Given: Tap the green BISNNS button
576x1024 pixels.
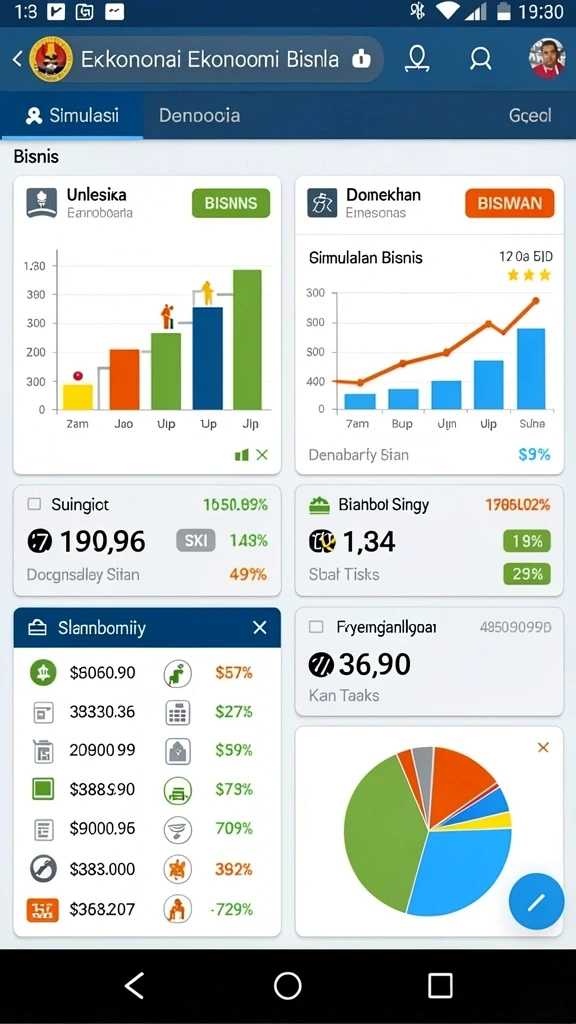Looking at the screenshot, I should click(231, 203).
